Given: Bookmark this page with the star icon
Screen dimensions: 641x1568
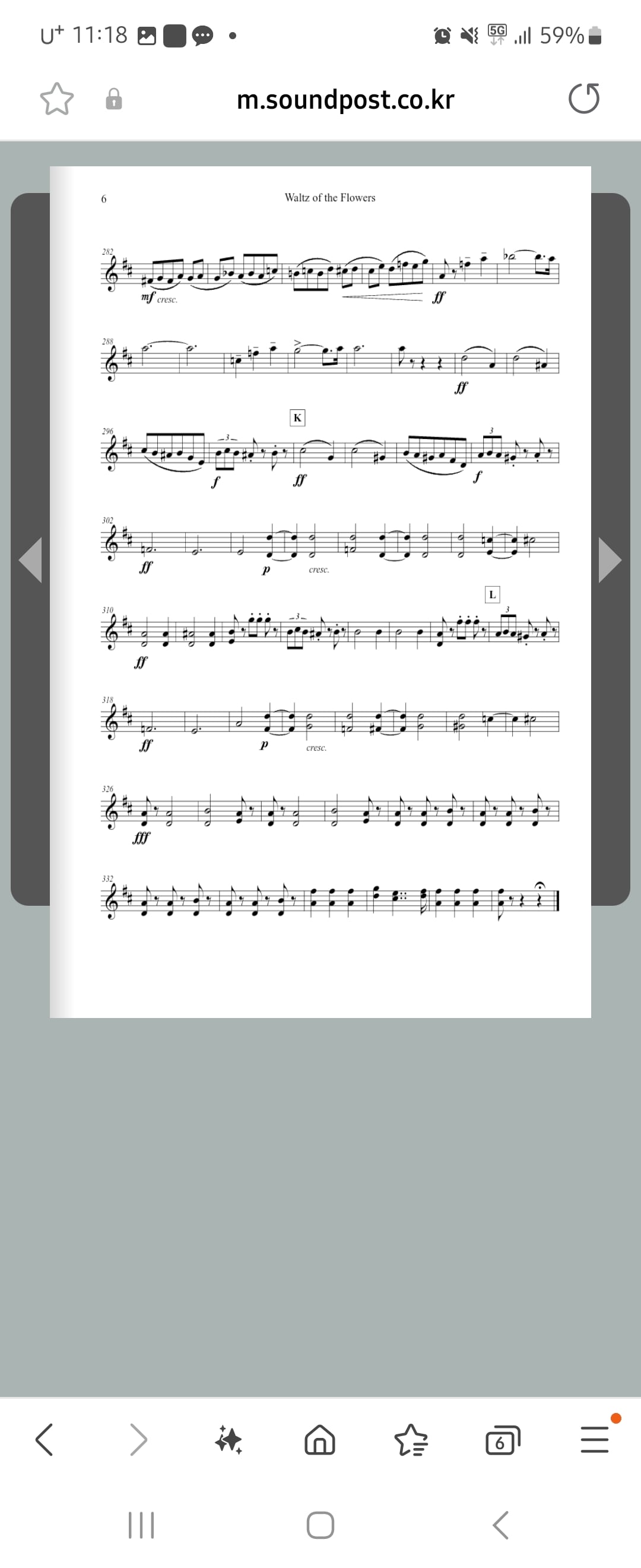Looking at the screenshot, I should [56, 99].
